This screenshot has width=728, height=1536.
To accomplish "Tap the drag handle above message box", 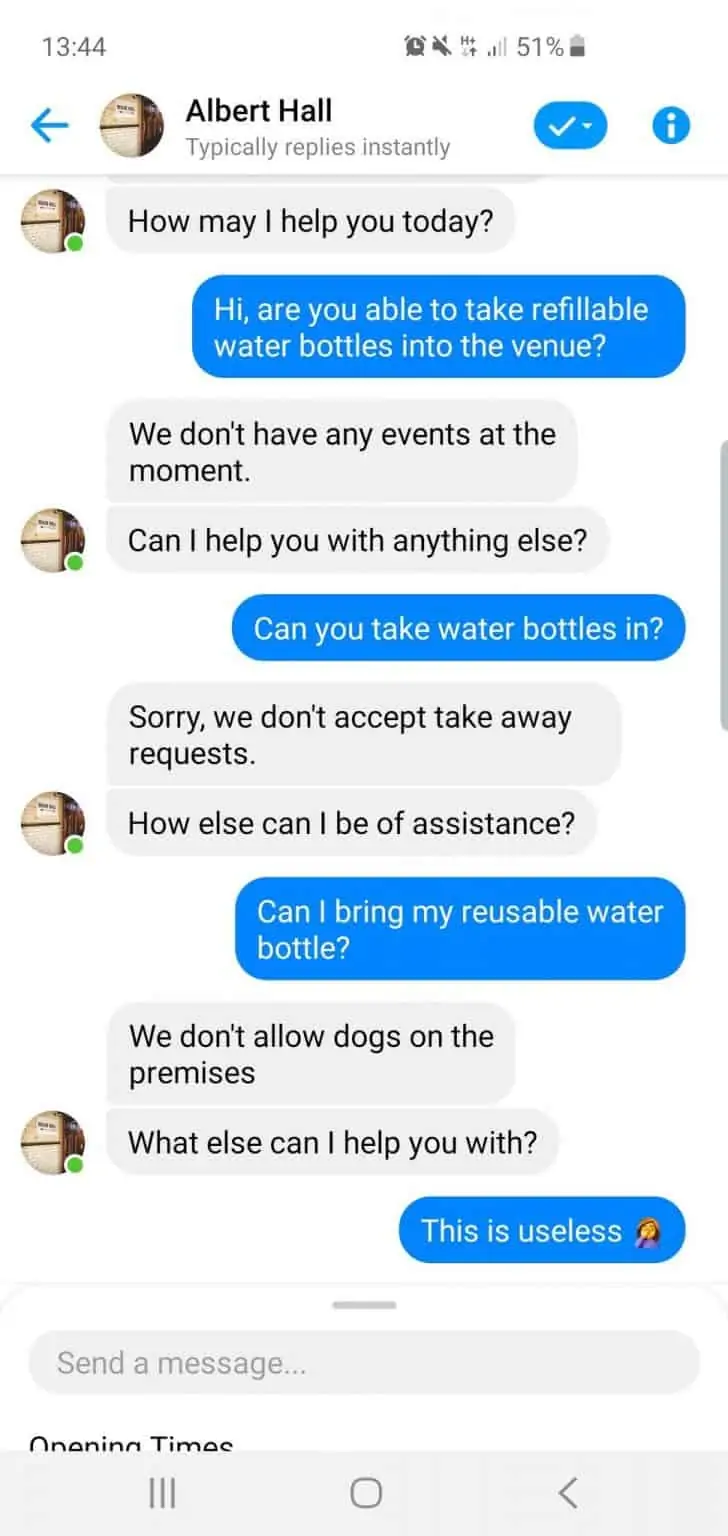I will tap(364, 1305).
